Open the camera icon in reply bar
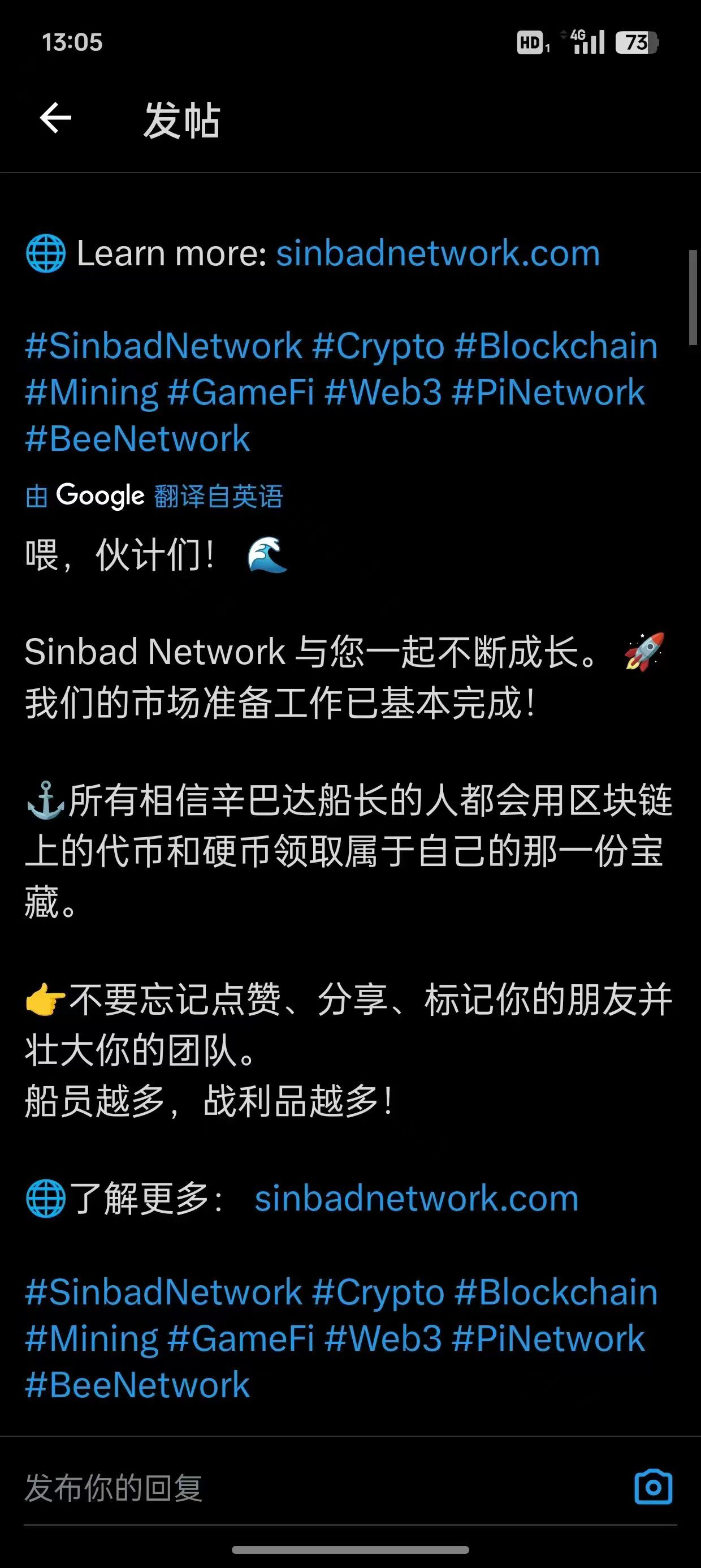Image resolution: width=701 pixels, height=1568 pixels. pyautogui.click(x=653, y=1487)
